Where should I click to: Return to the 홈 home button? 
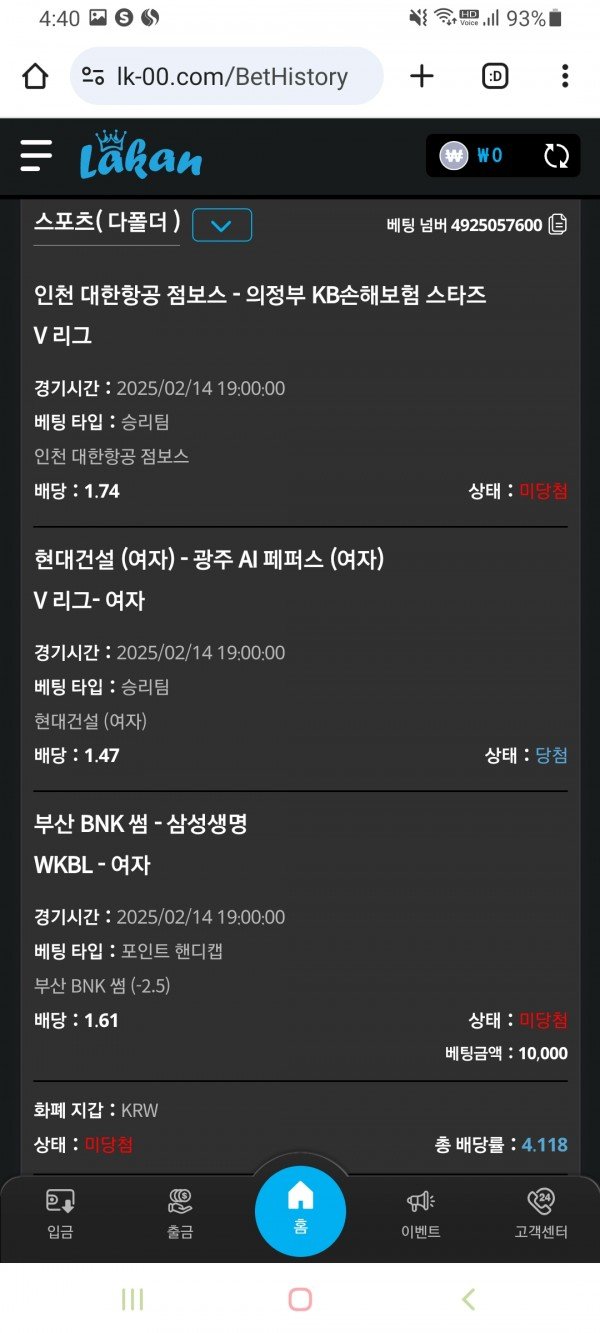point(300,1208)
